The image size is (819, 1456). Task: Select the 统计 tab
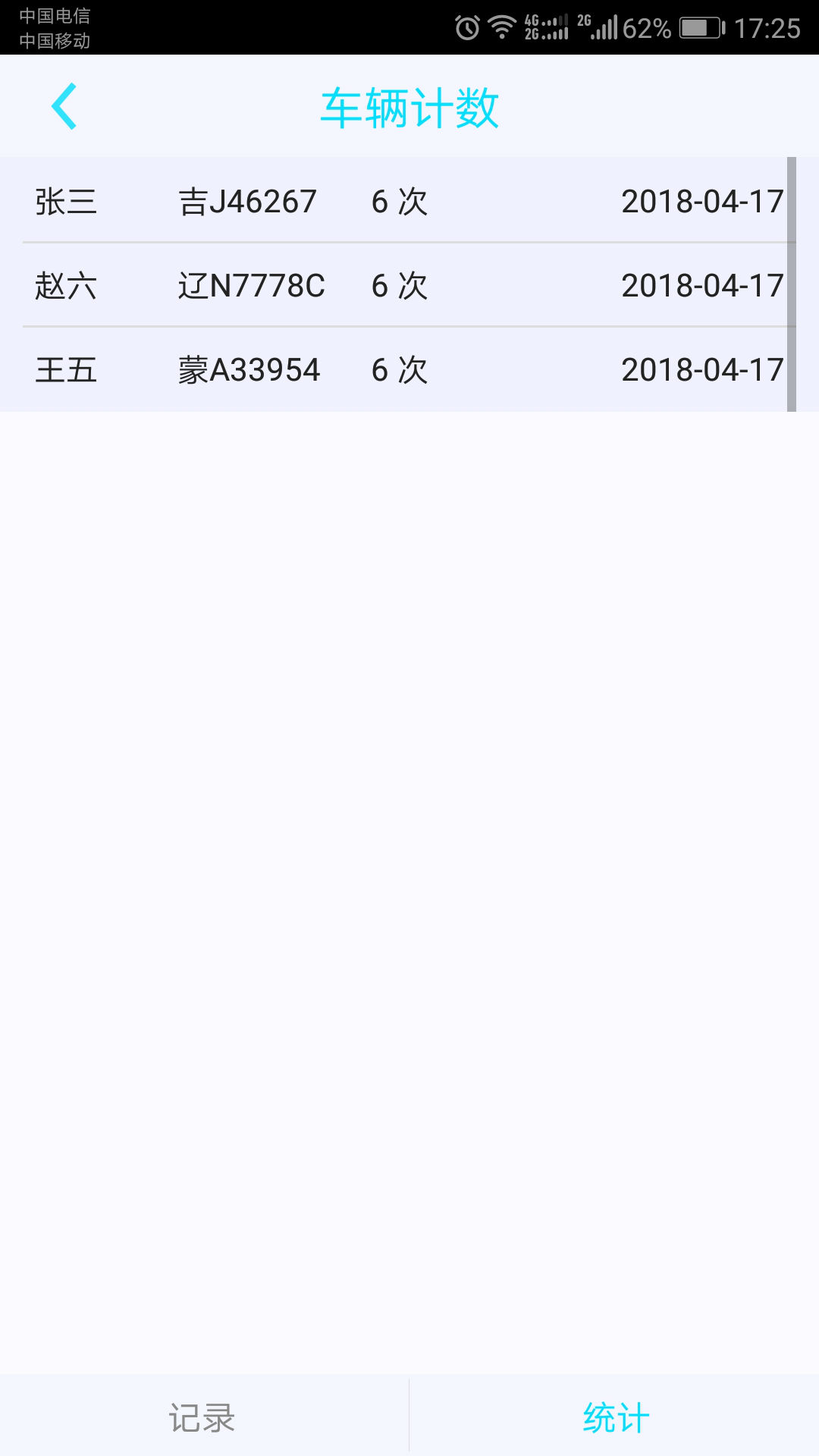point(615,1417)
